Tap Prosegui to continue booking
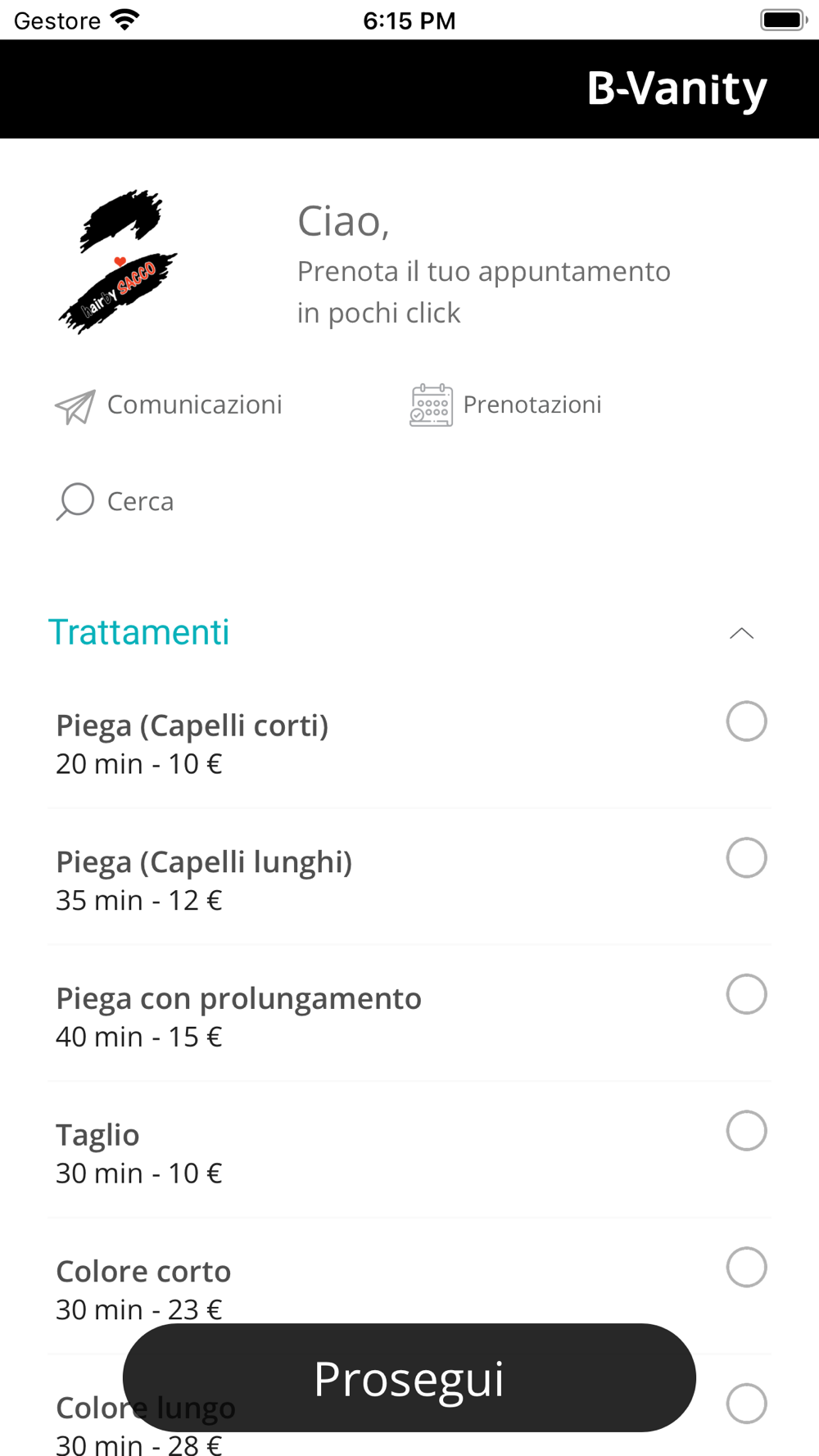 pyautogui.click(x=409, y=1378)
